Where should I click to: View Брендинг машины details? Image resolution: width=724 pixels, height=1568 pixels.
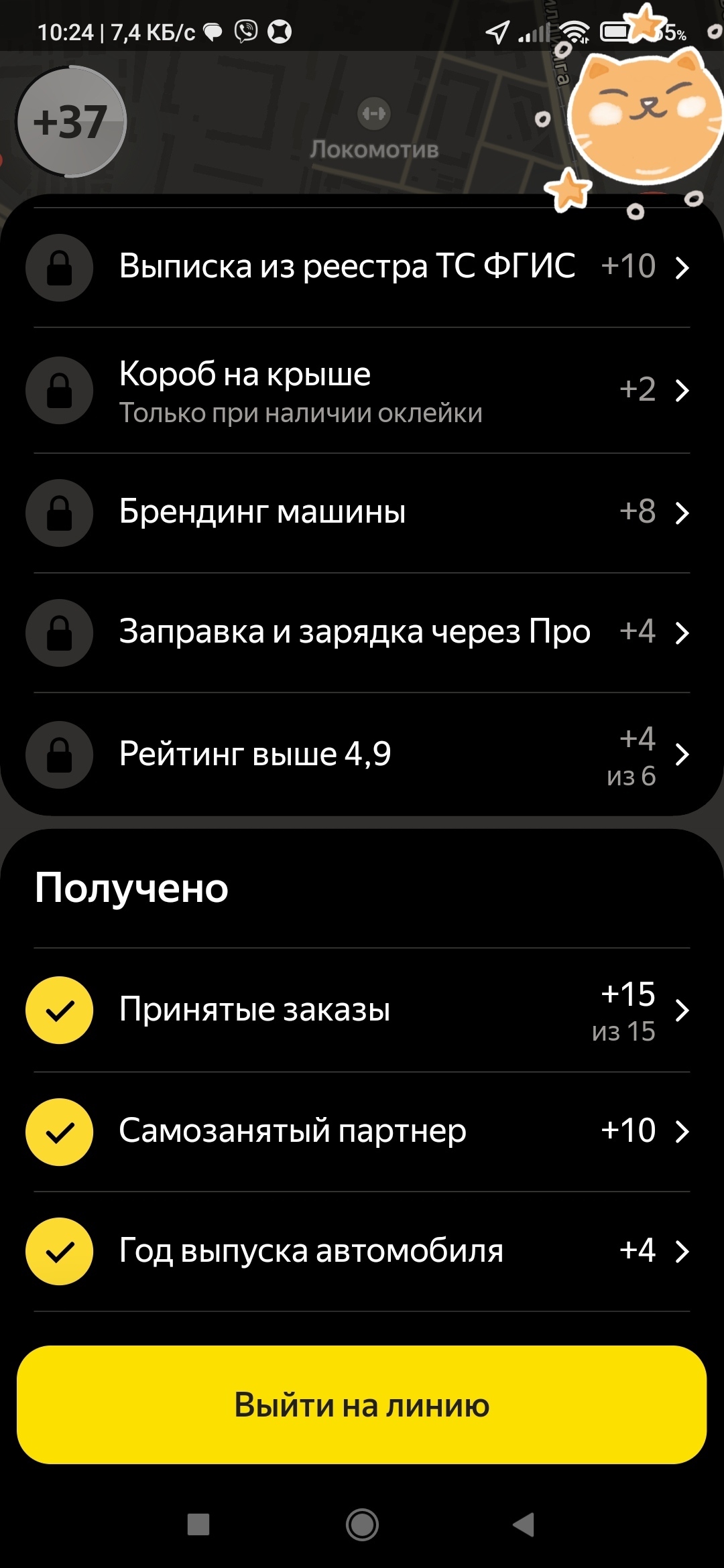tap(362, 513)
